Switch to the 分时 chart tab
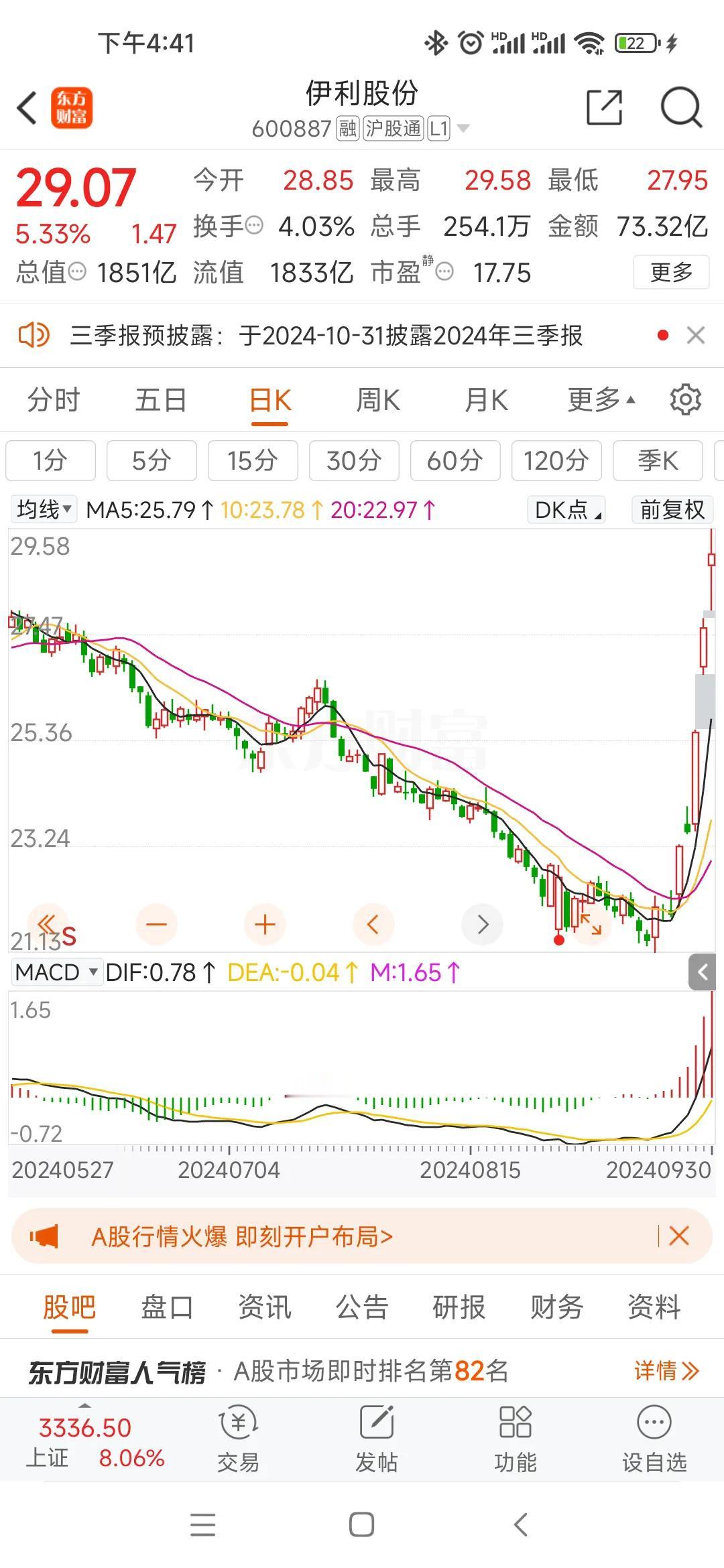 point(54,401)
